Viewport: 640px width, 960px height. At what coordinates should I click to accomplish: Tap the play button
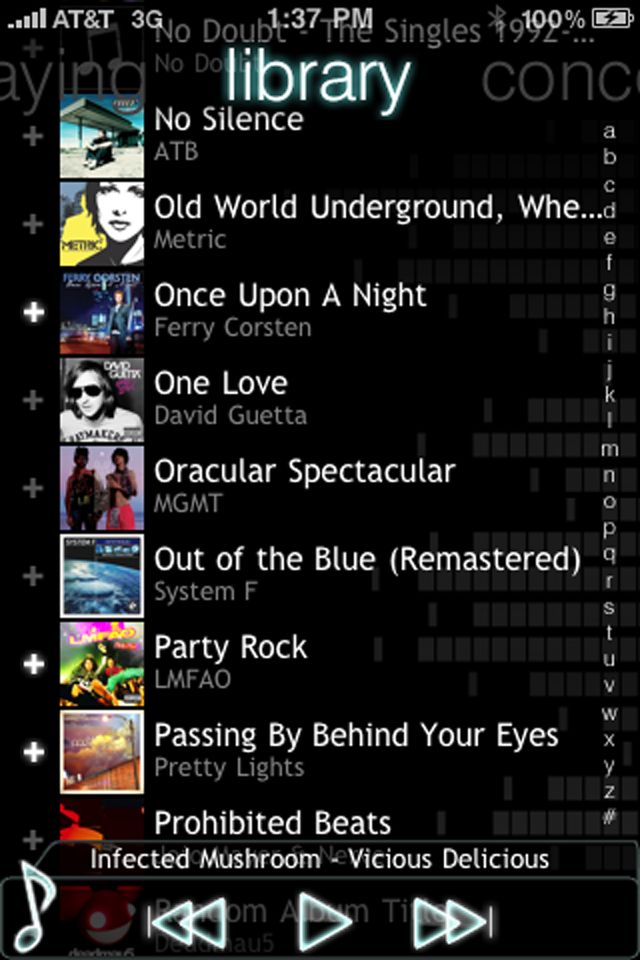click(x=324, y=922)
